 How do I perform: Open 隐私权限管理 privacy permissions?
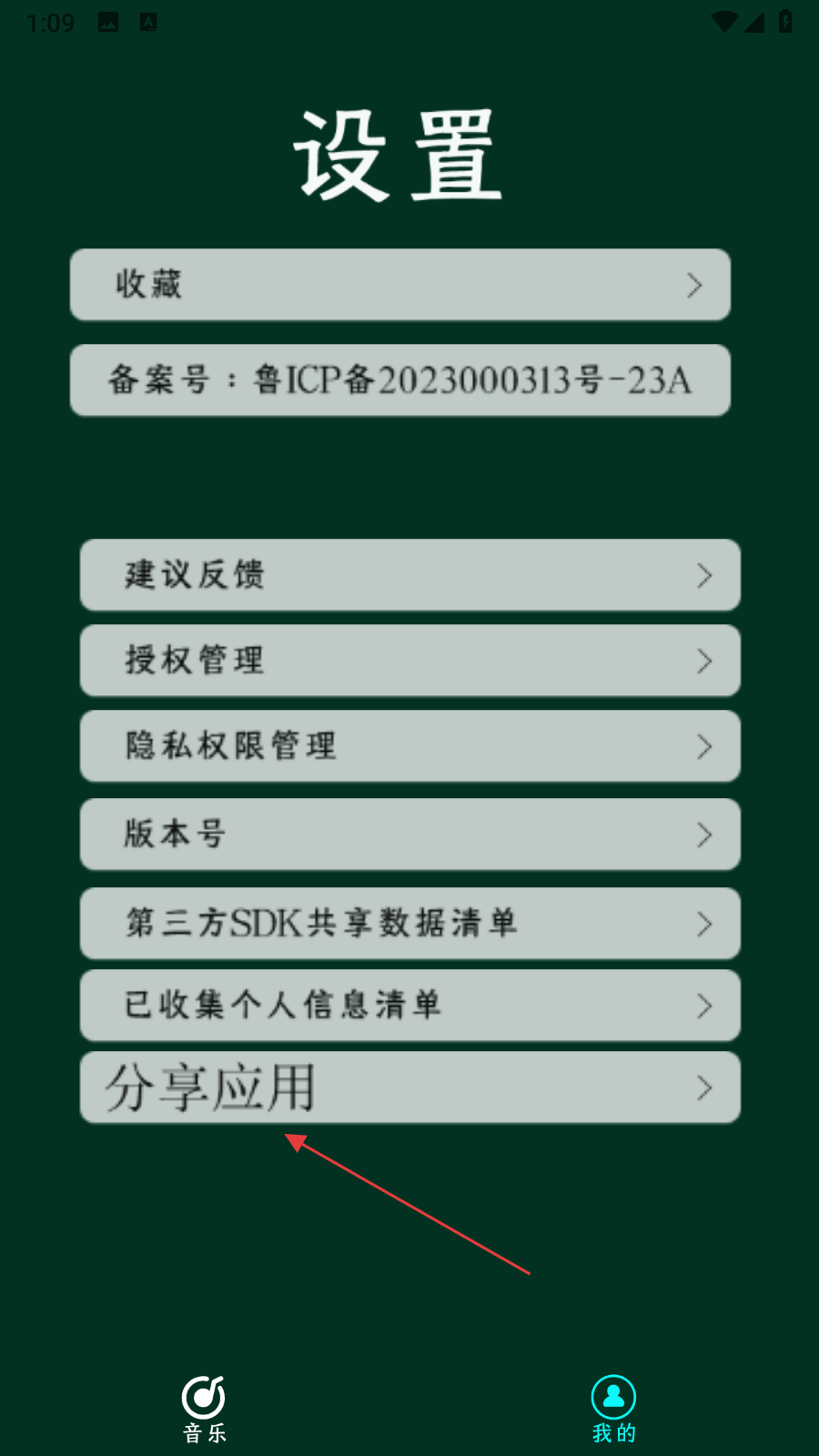tap(409, 746)
